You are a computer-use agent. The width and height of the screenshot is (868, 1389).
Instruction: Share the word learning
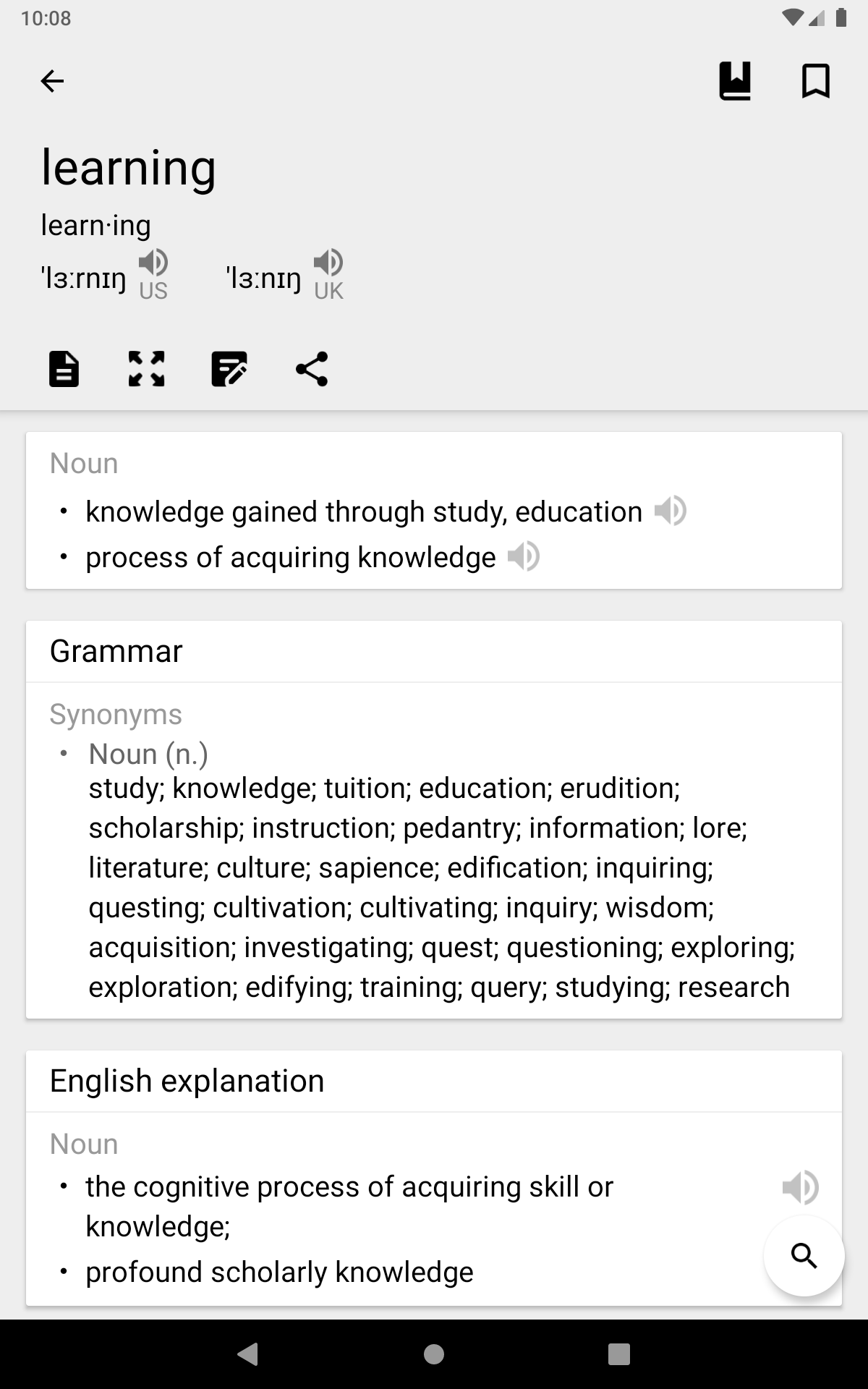tap(312, 369)
